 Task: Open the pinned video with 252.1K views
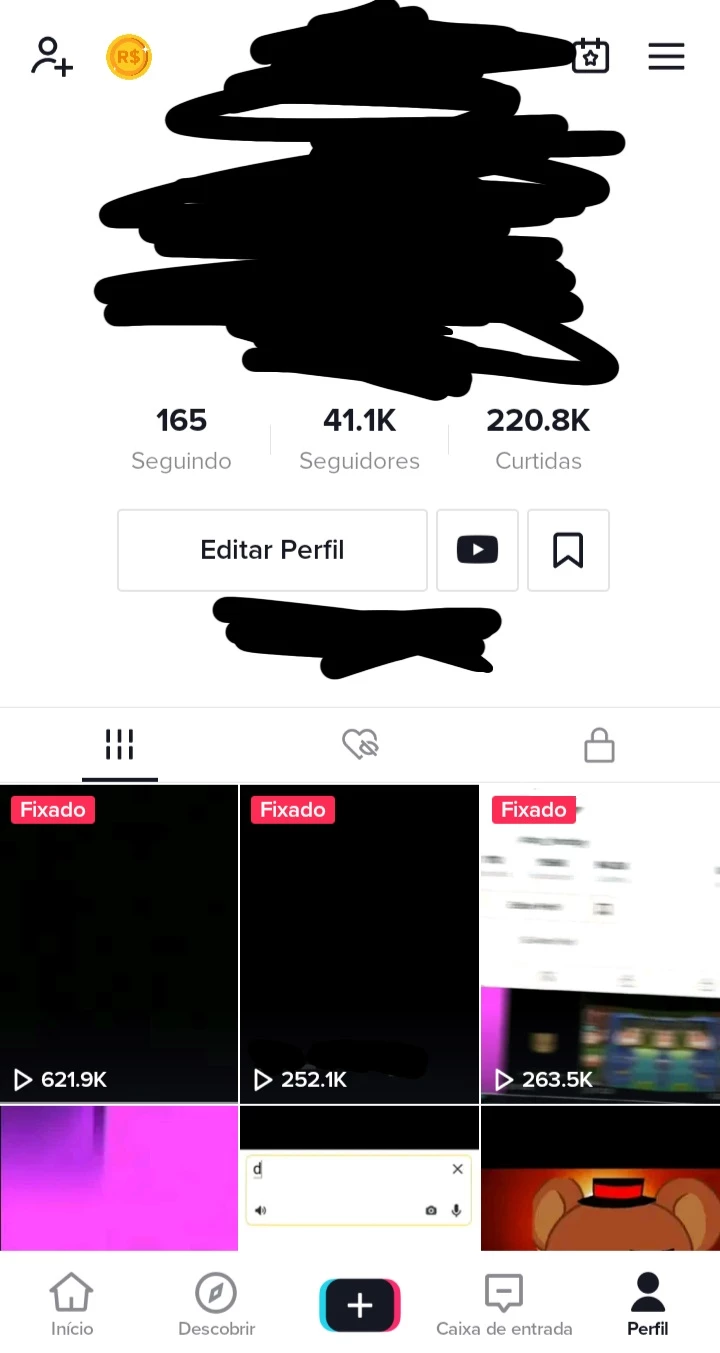[x=359, y=944]
